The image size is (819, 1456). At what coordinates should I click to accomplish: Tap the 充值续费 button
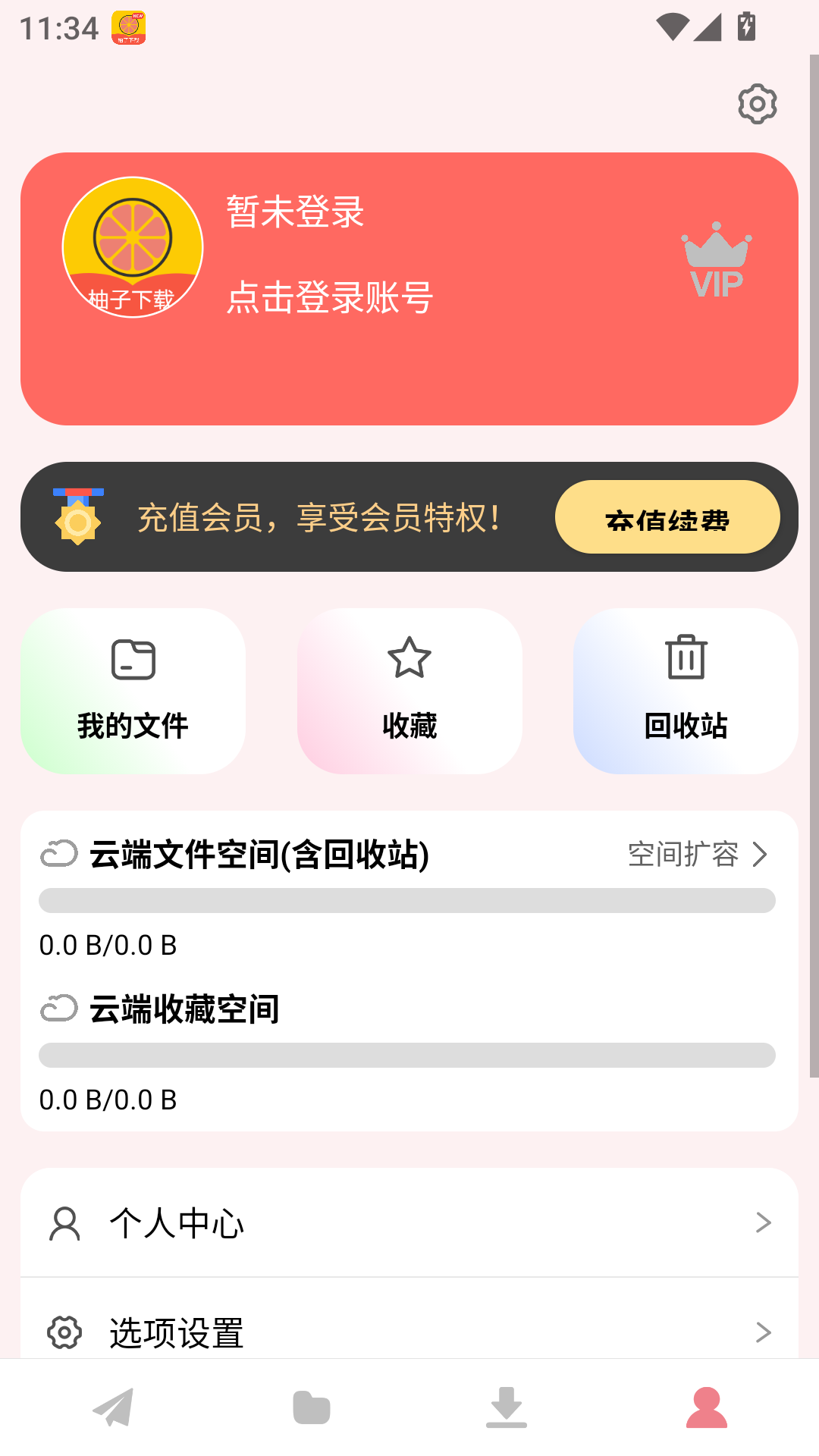coord(667,518)
